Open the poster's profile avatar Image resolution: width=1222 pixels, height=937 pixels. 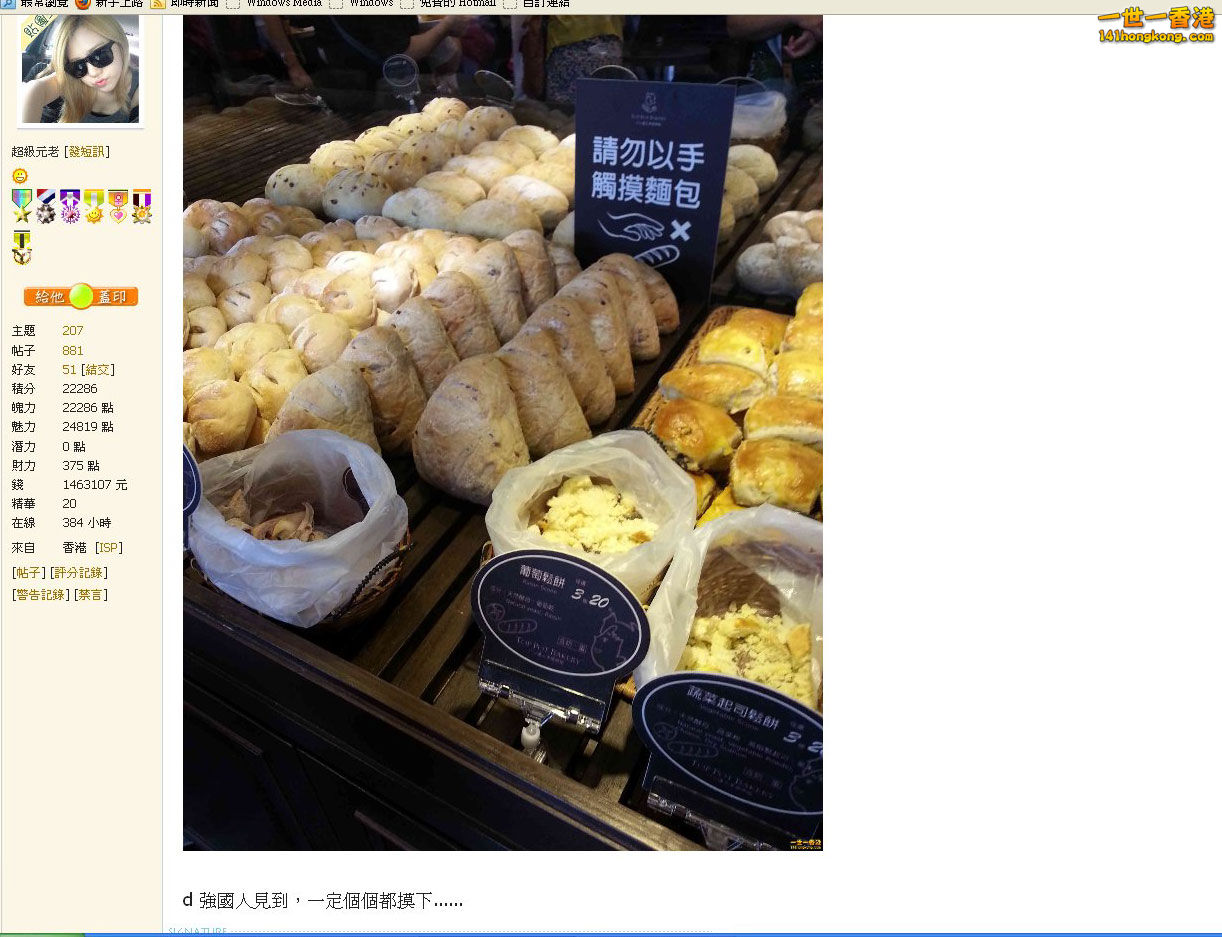80,69
